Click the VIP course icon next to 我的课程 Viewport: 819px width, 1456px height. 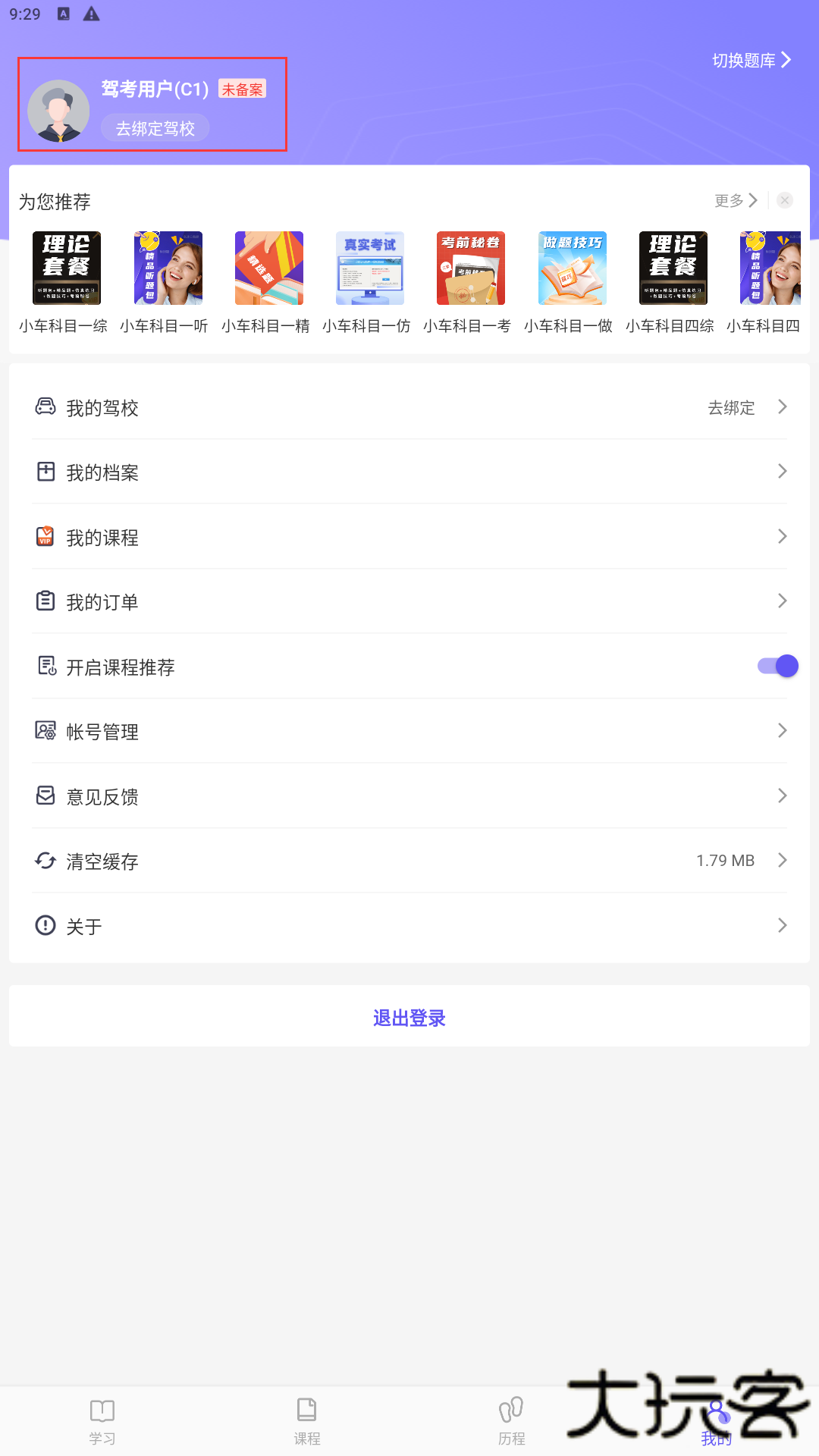(45, 537)
